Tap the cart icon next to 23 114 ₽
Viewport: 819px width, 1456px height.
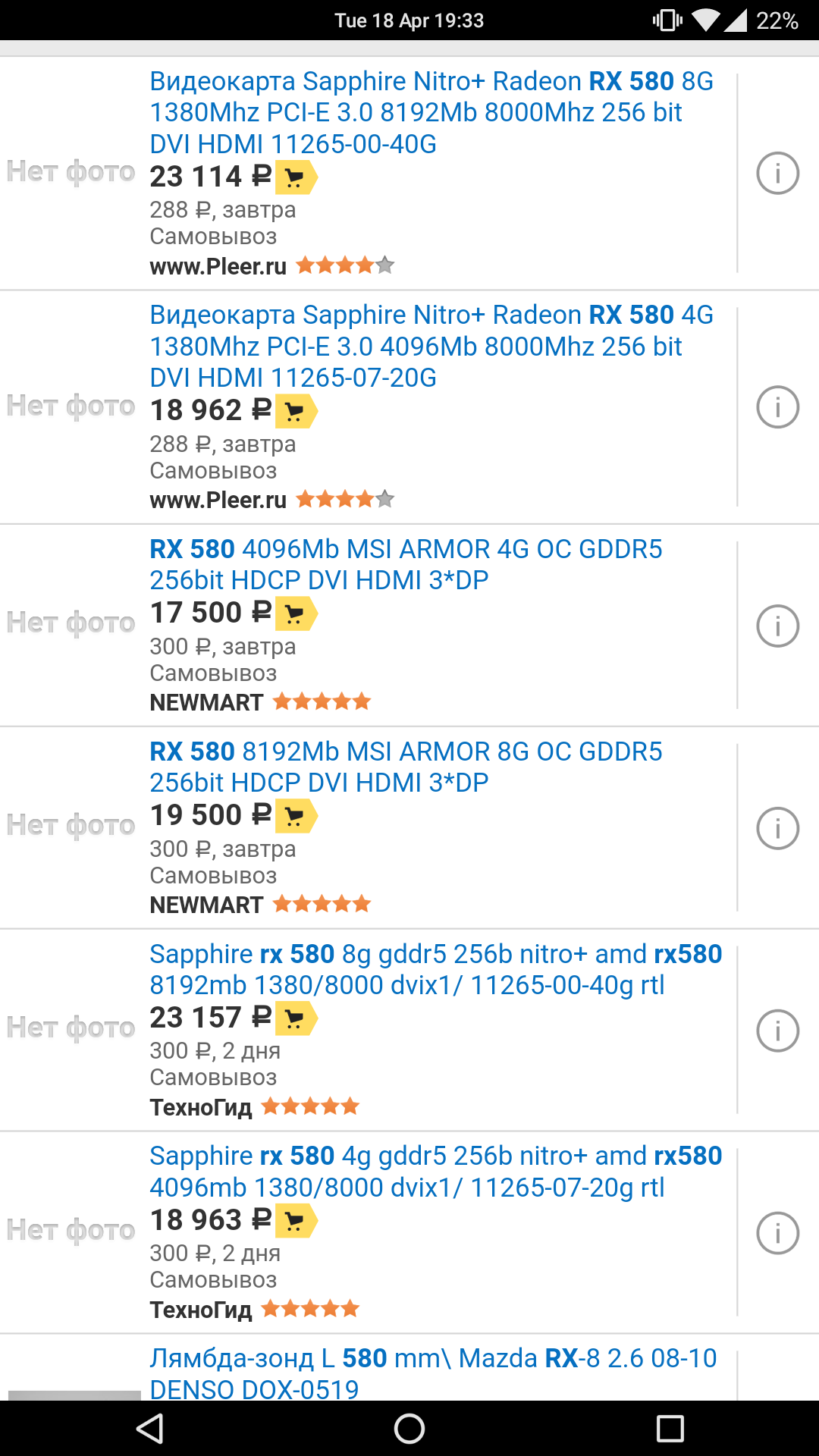[296, 178]
